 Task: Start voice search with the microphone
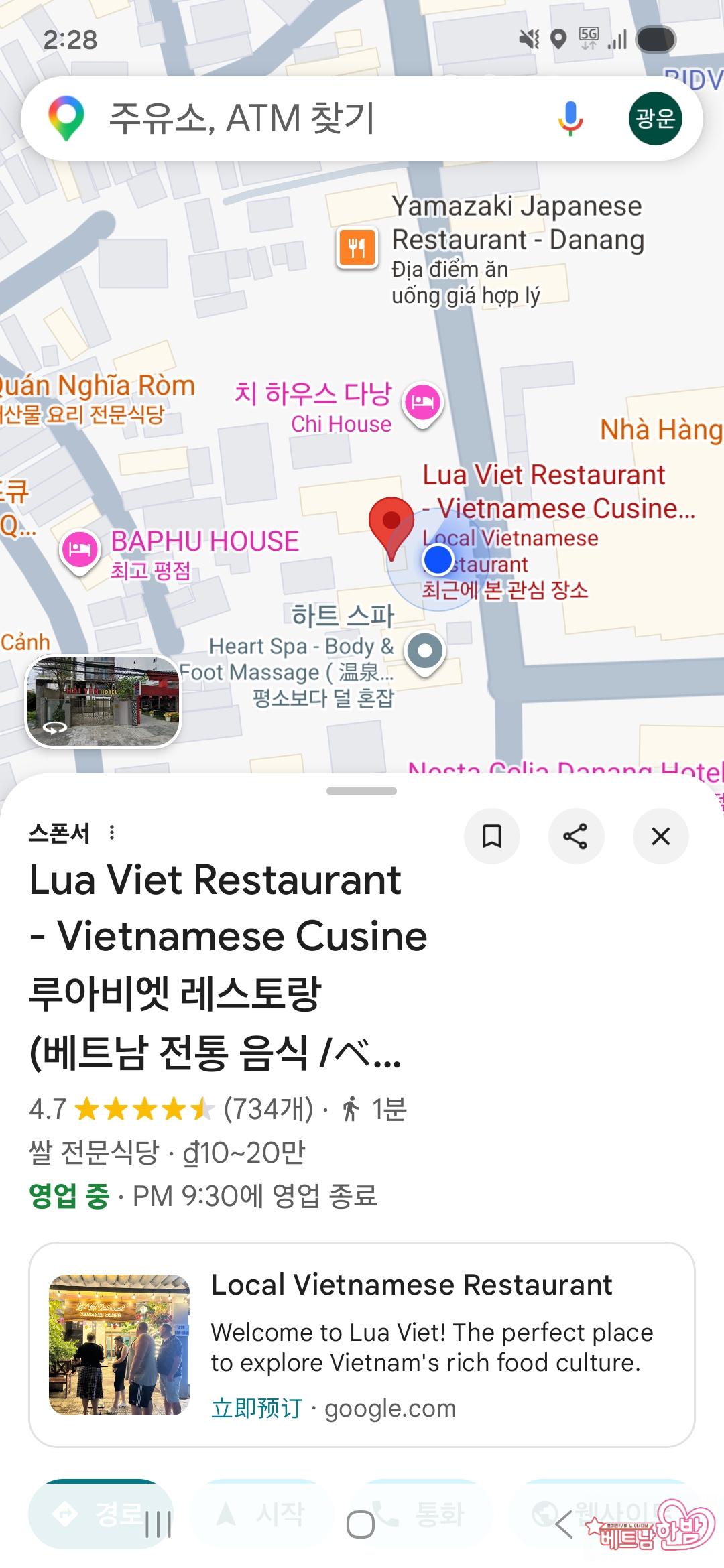pos(570,119)
